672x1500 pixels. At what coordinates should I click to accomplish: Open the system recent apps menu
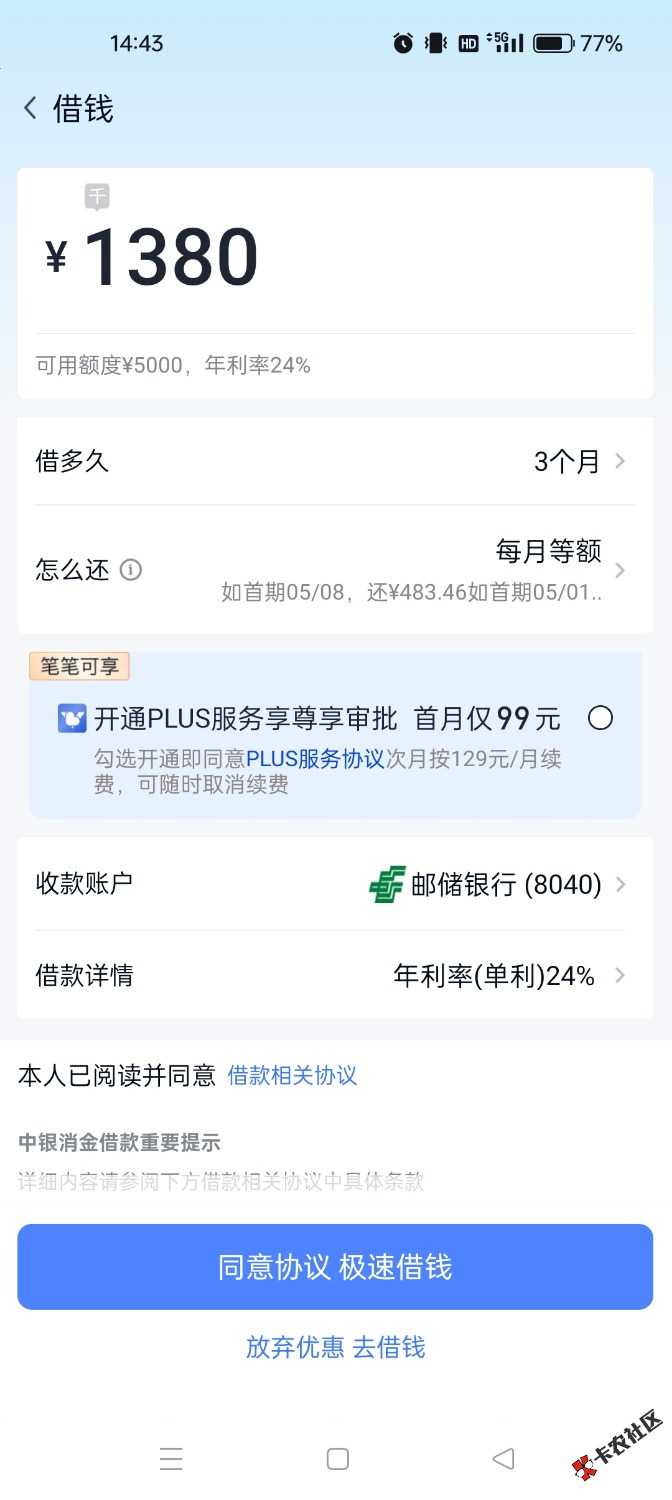(171, 1459)
